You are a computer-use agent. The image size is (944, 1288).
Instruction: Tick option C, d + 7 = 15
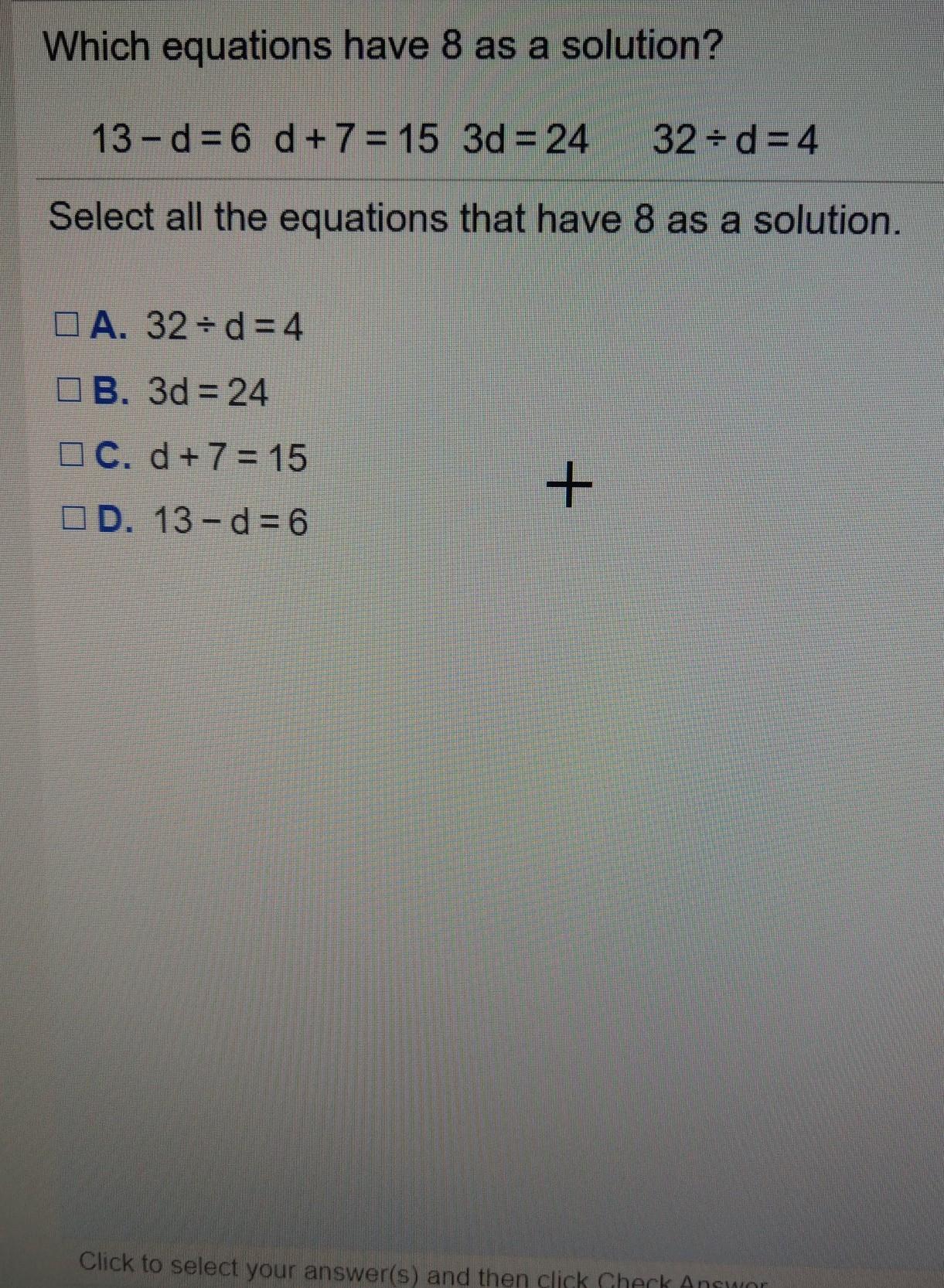[71, 455]
